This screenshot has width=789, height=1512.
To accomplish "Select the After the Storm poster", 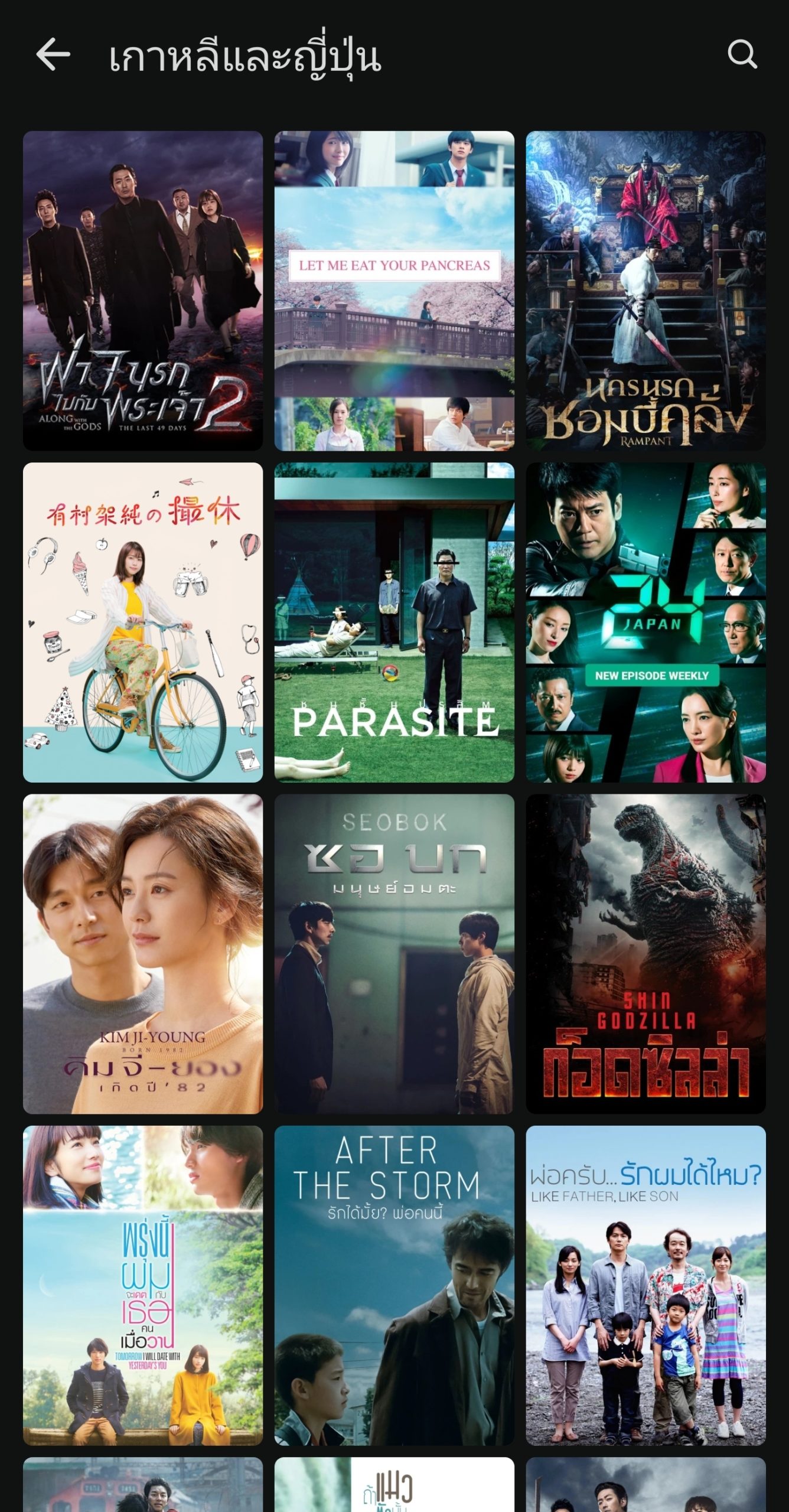I will (x=394, y=1286).
